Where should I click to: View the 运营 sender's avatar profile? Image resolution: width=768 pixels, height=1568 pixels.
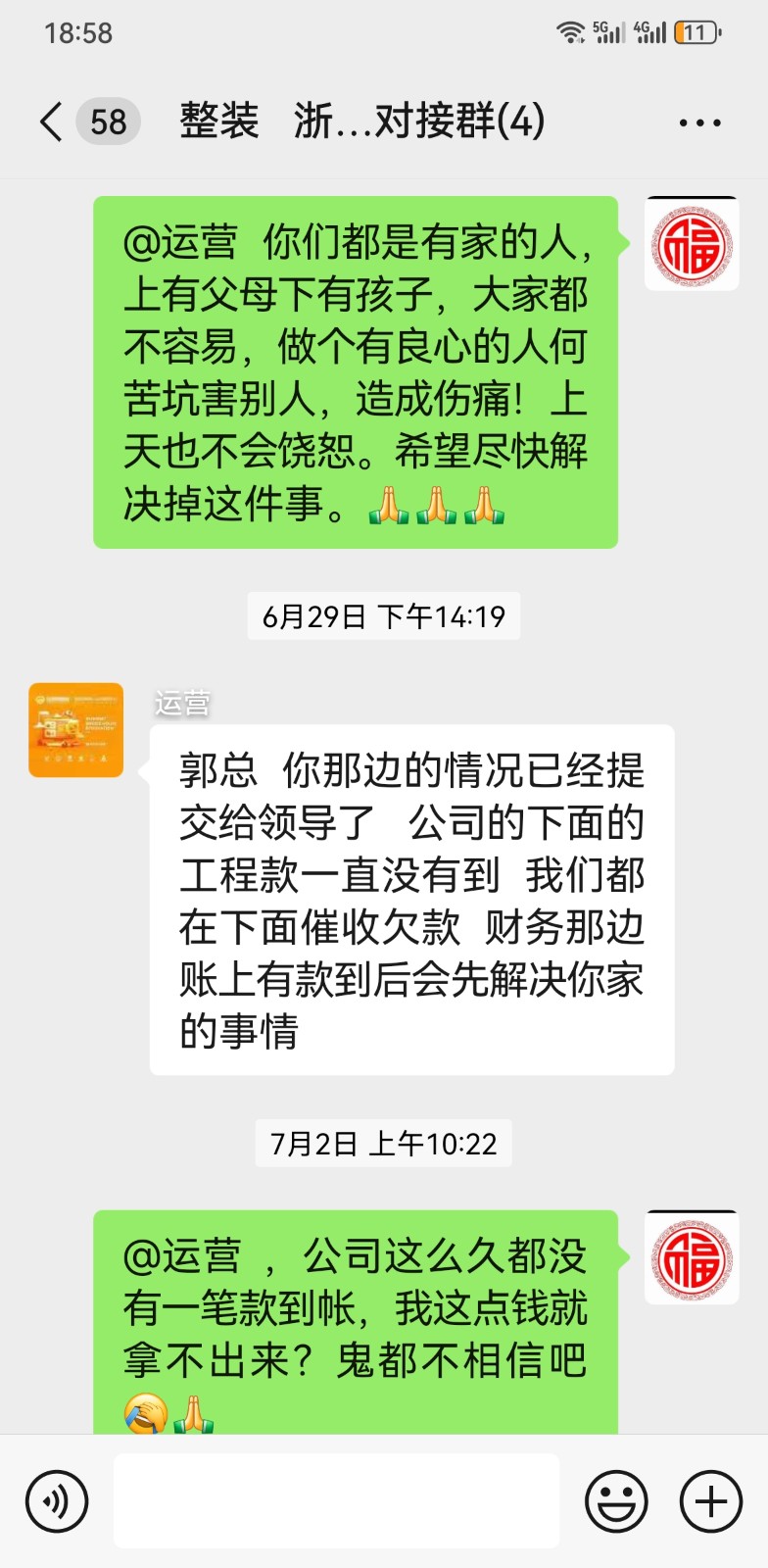click(76, 730)
